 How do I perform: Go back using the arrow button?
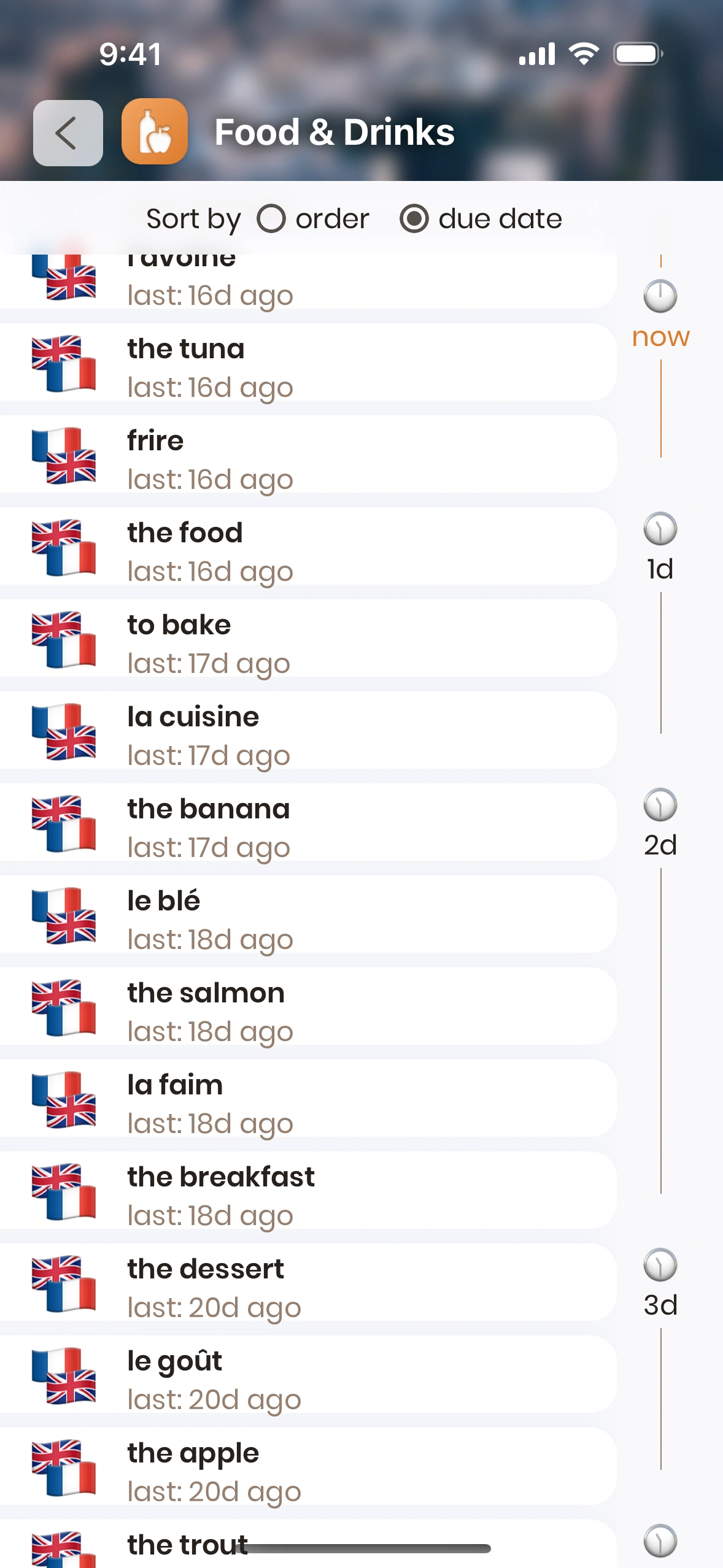[68, 133]
